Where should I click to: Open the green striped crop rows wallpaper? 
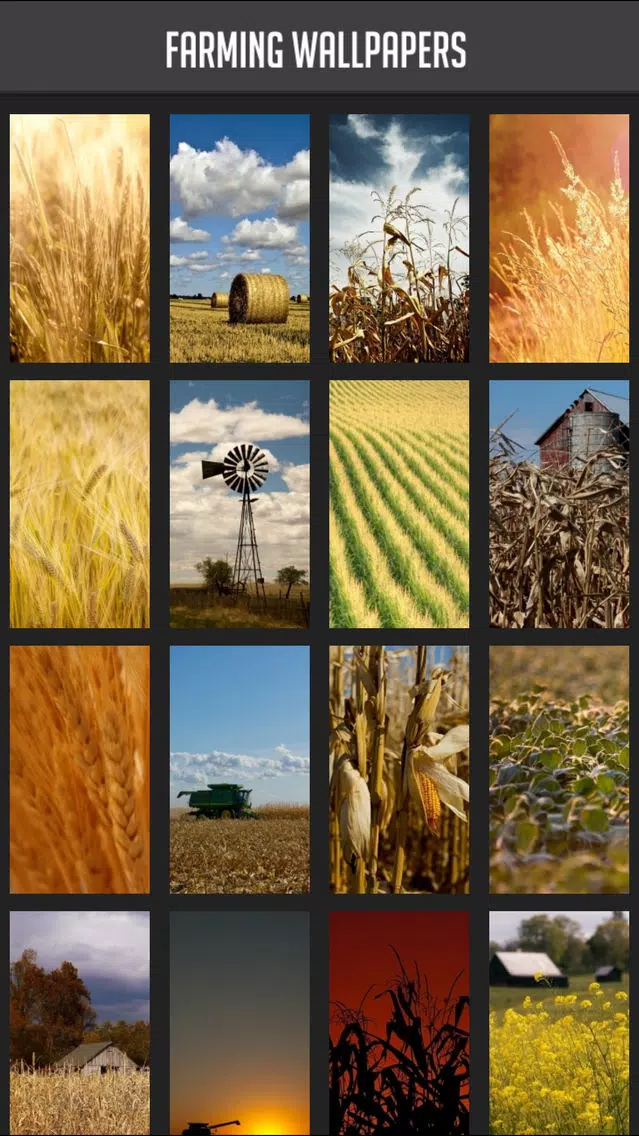click(x=399, y=504)
